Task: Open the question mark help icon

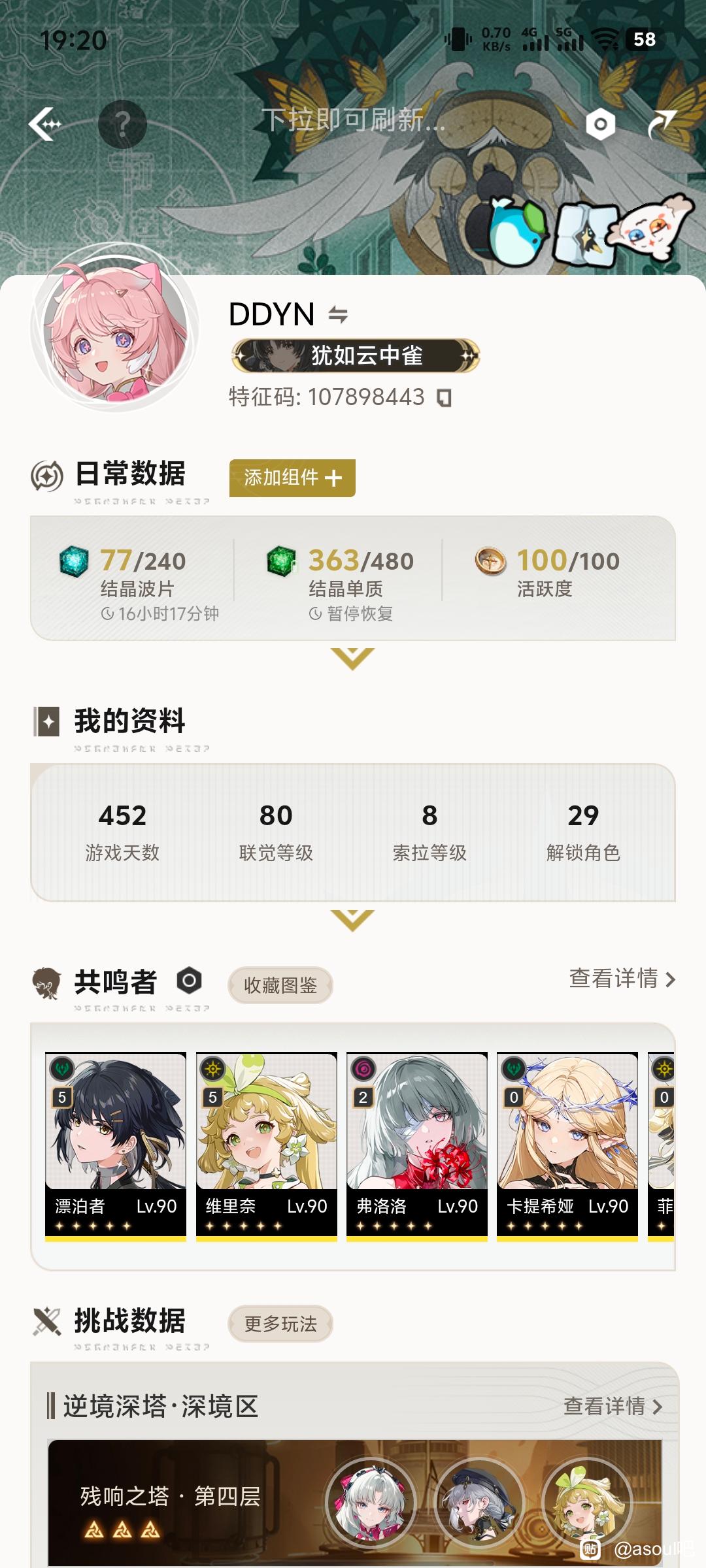Action: tap(122, 123)
